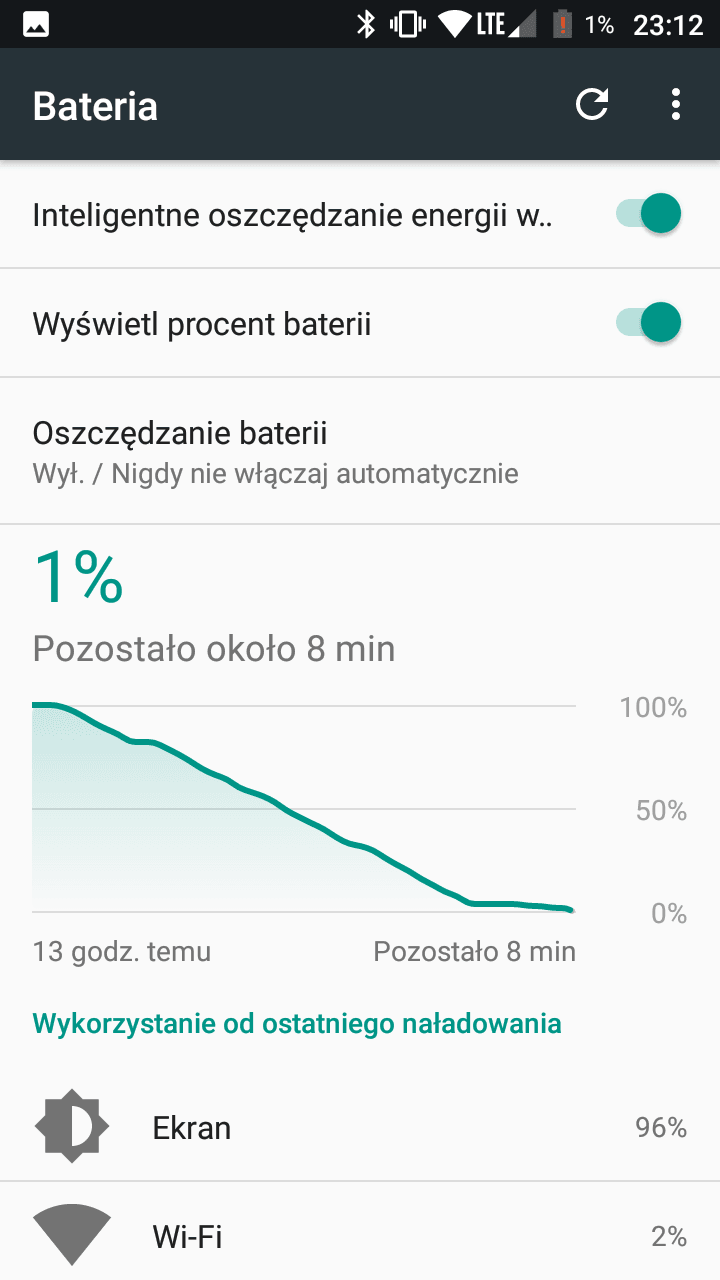Open Oszczędzanie baterii settings
The width and height of the screenshot is (720, 1280).
360,451
